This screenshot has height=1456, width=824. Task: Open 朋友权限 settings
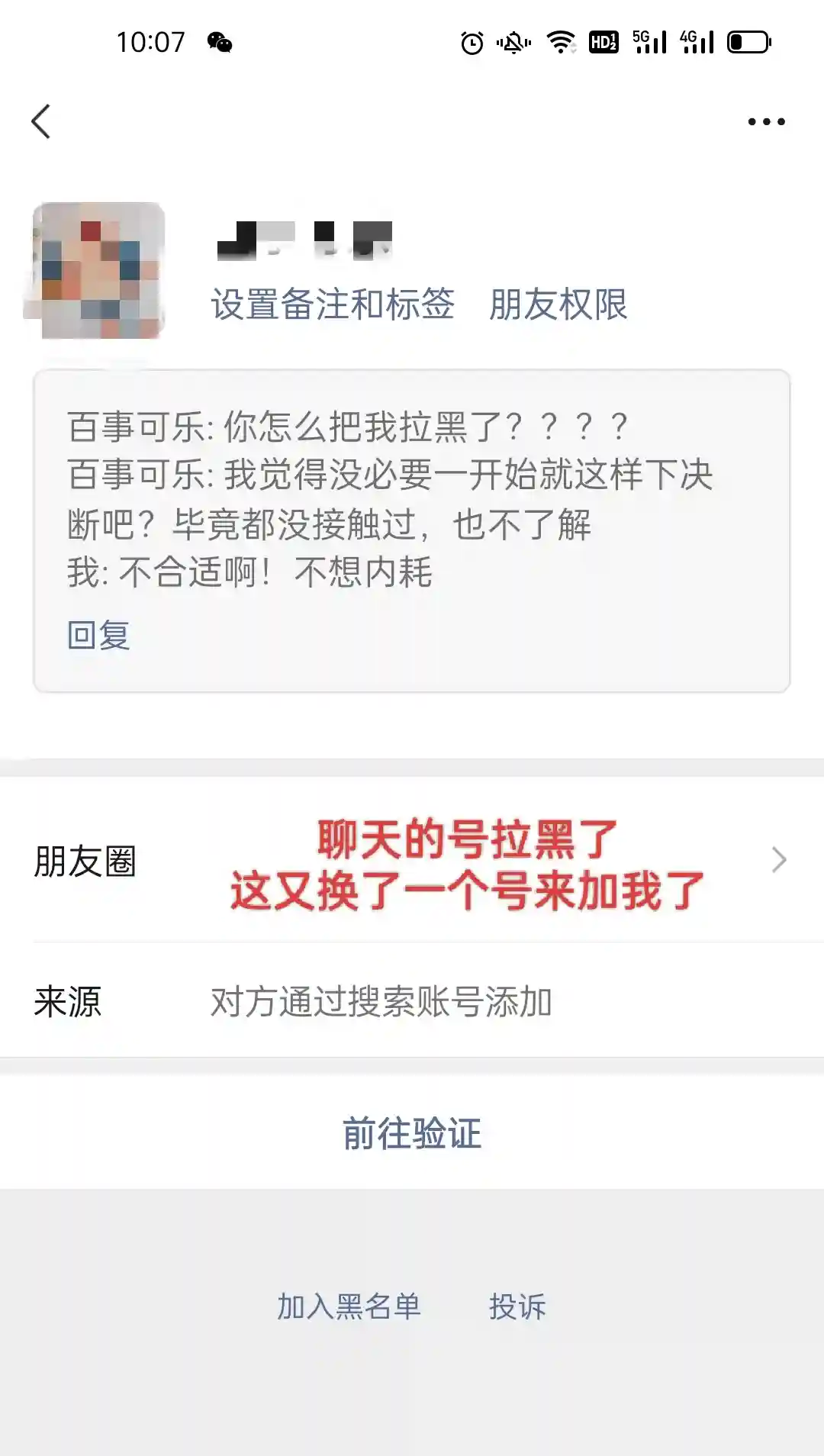point(558,304)
